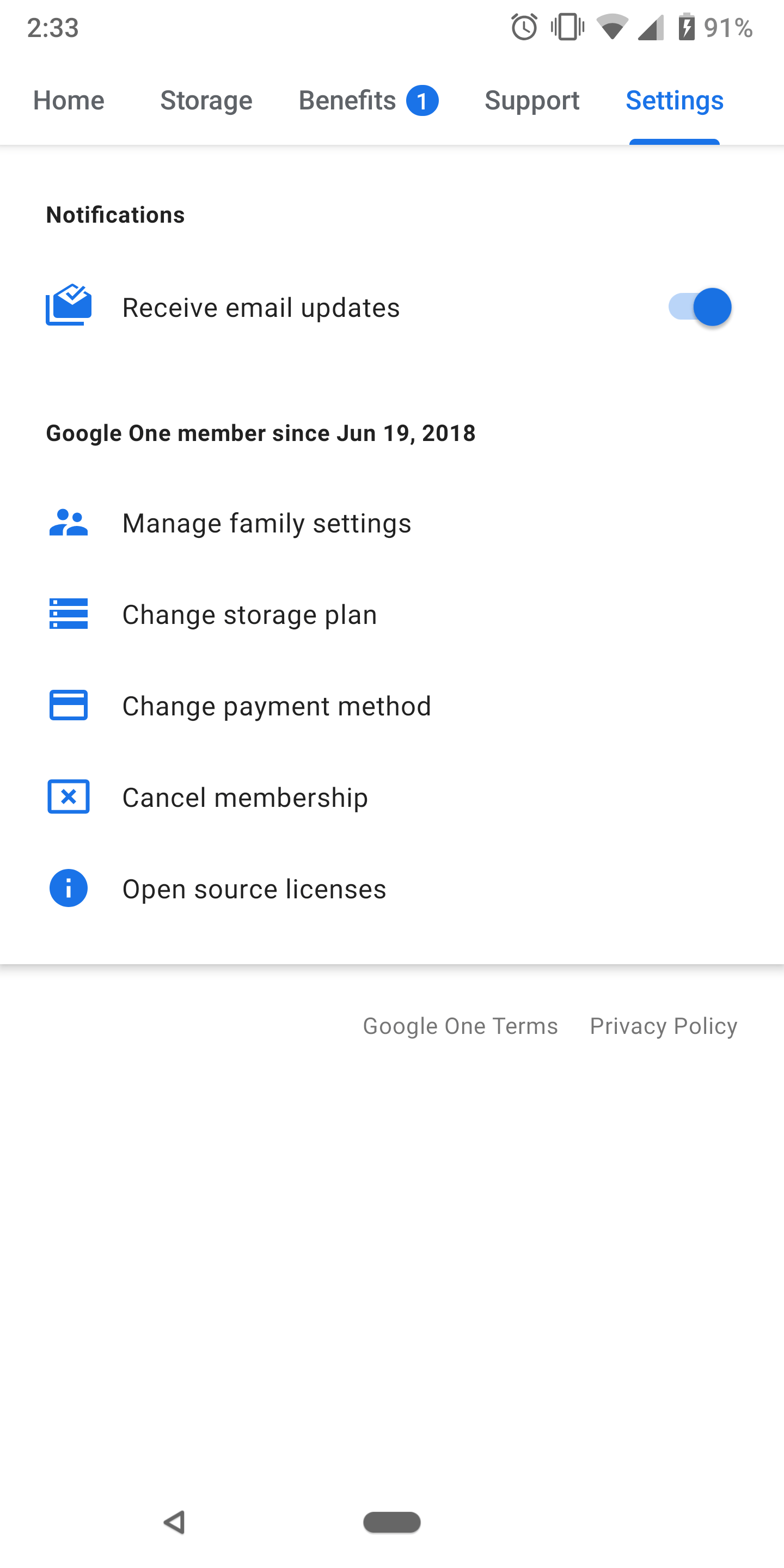Tap the battery indicator in status bar
Viewport: 784px width, 1568px height.
pyautogui.click(x=687, y=27)
